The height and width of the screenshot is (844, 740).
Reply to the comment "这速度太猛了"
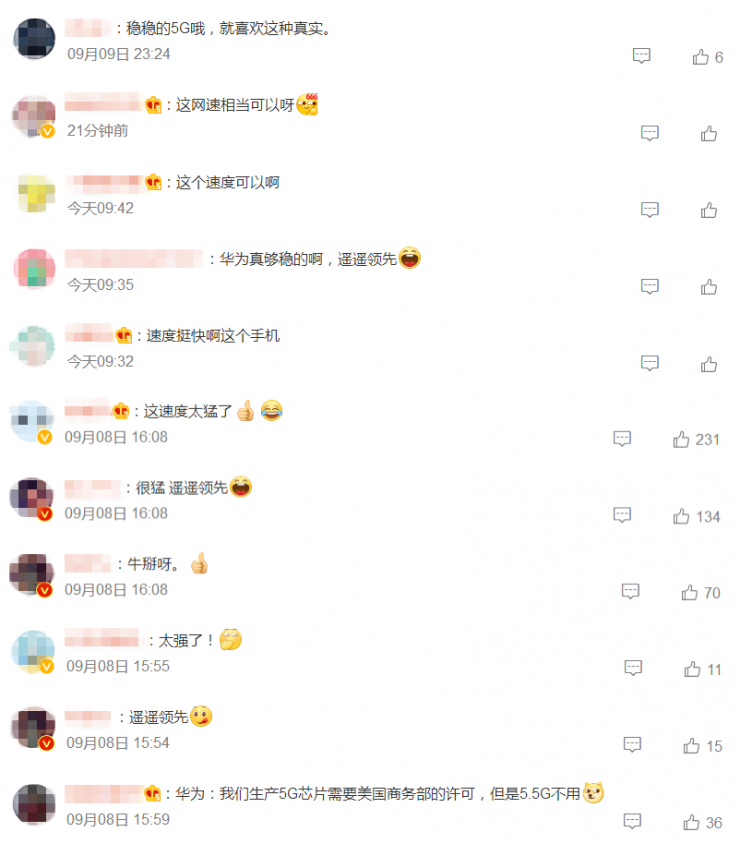[622, 439]
